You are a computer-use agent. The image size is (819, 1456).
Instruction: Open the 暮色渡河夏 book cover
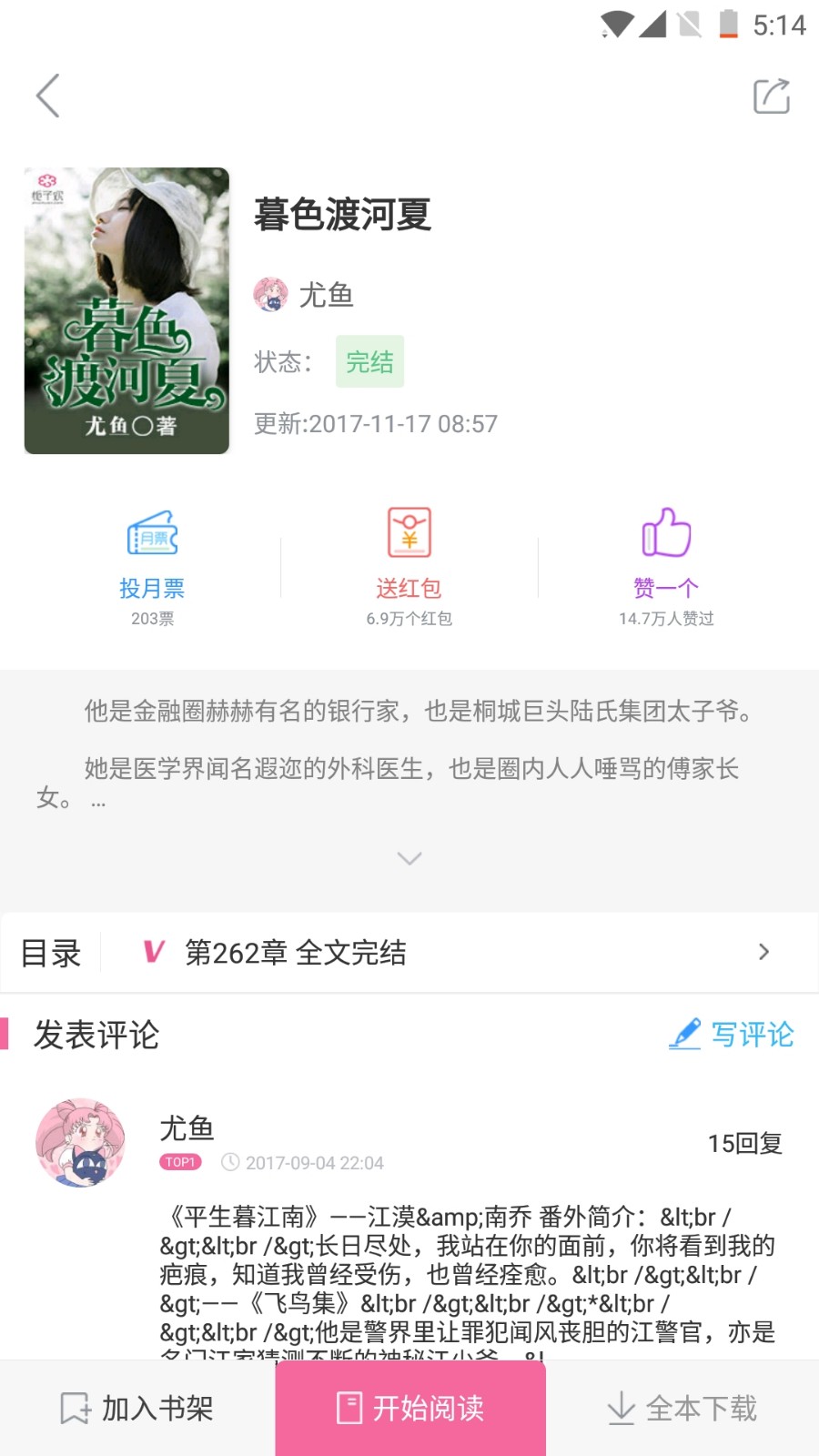126,310
